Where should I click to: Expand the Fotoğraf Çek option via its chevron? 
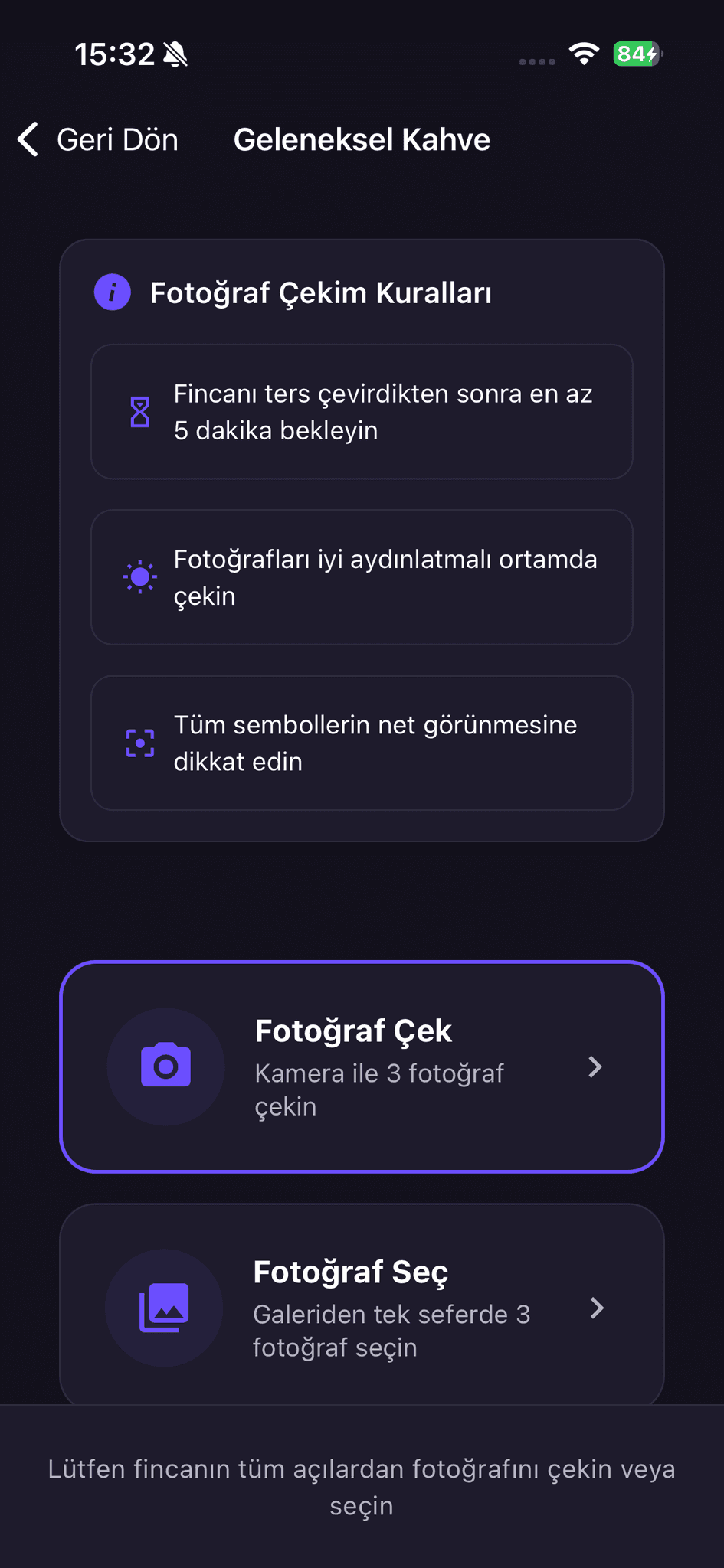[595, 1067]
